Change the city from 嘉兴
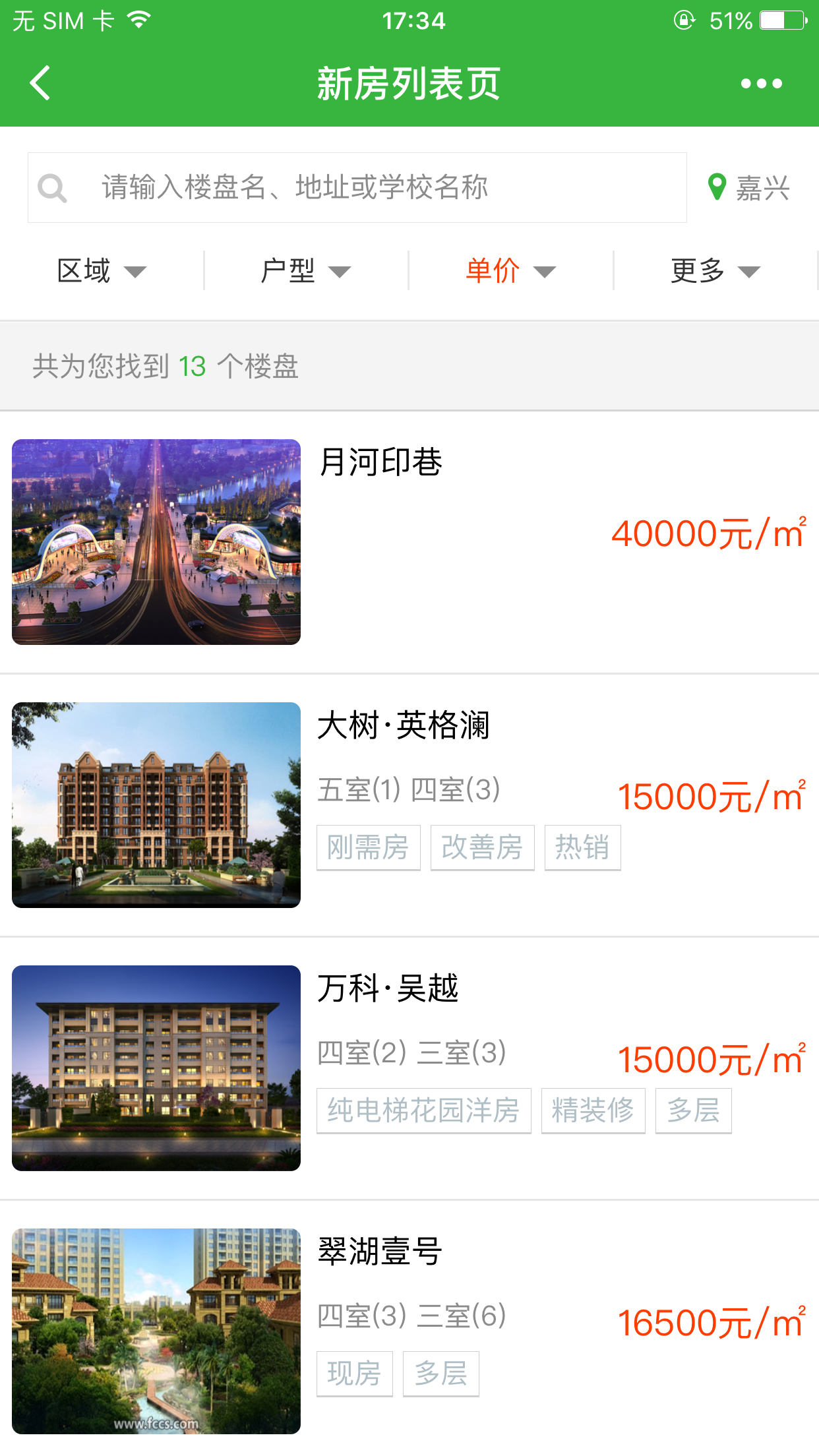Viewport: 819px width, 1456px height. (749, 188)
